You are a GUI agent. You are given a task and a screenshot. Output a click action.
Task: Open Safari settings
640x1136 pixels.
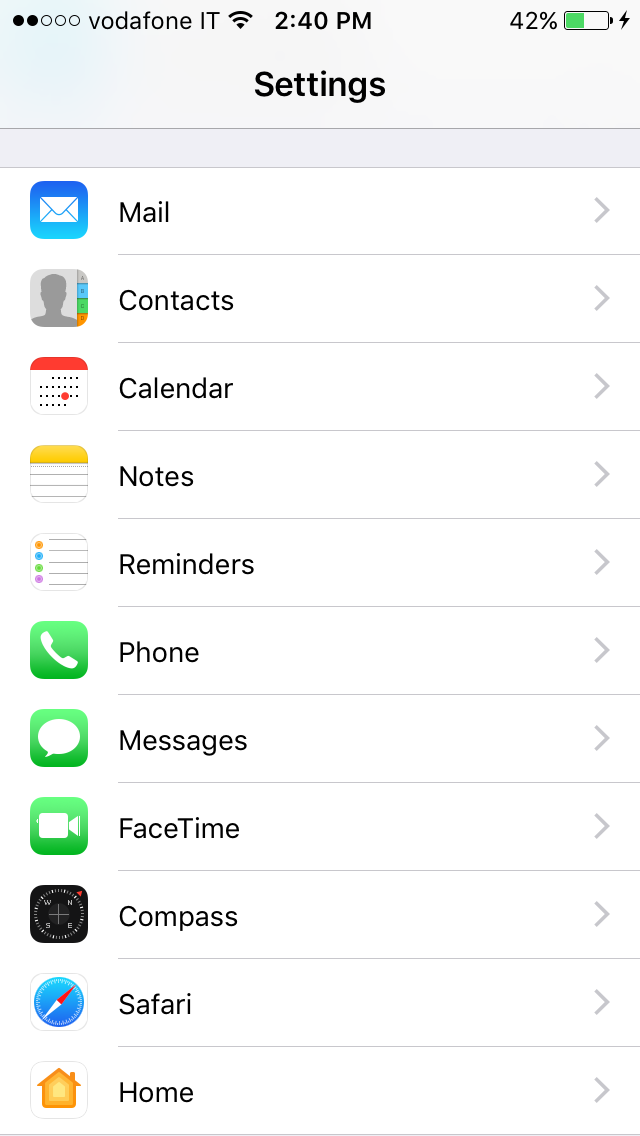pos(320,1003)
